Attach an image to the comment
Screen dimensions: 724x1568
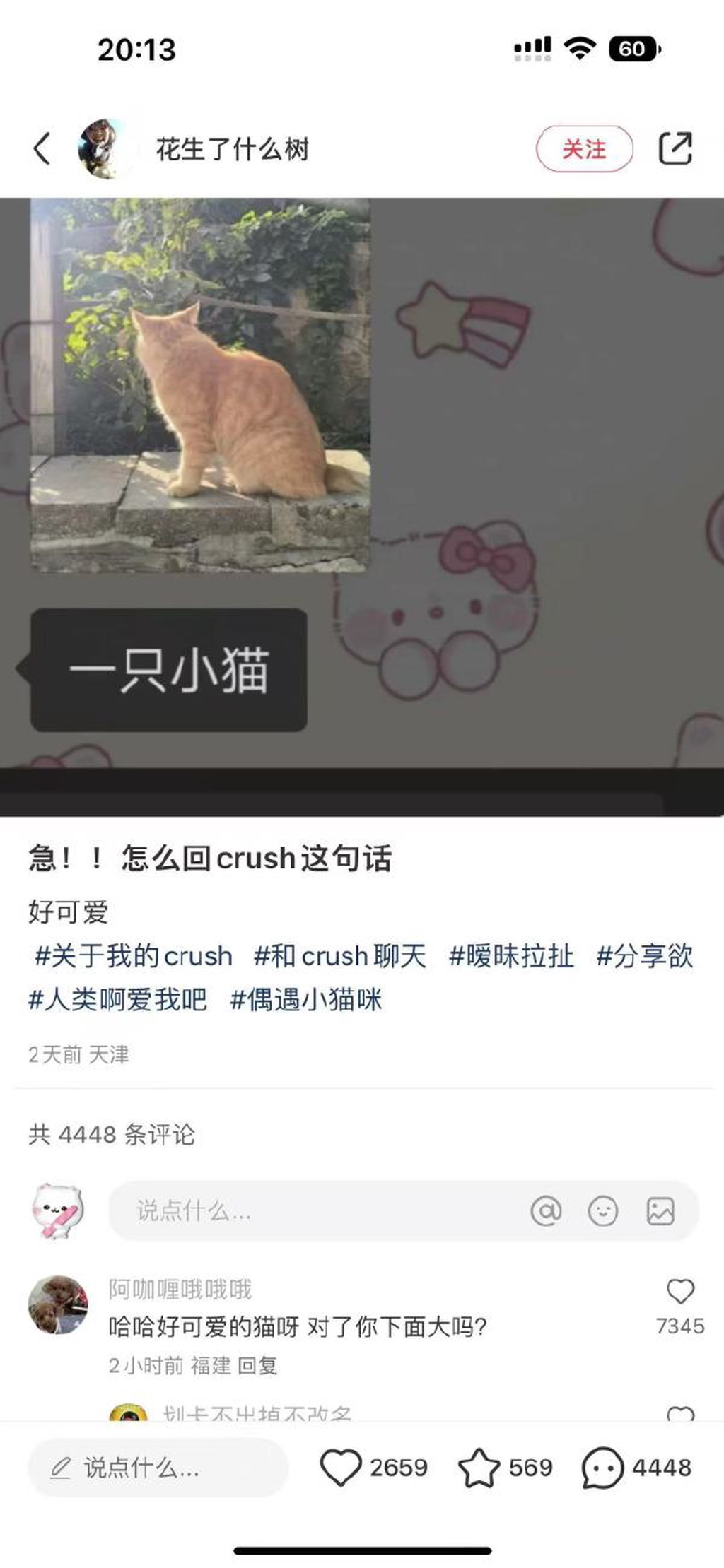coord(660,1211)
